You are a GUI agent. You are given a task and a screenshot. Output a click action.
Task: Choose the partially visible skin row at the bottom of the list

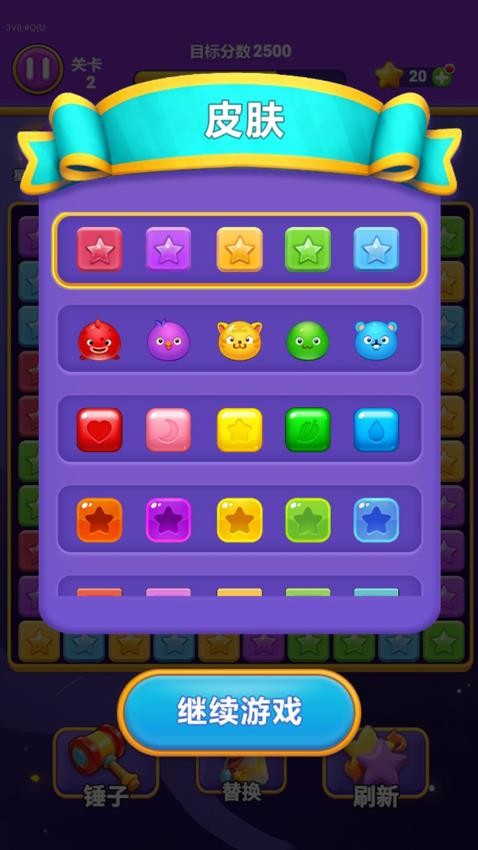(239, 586)
